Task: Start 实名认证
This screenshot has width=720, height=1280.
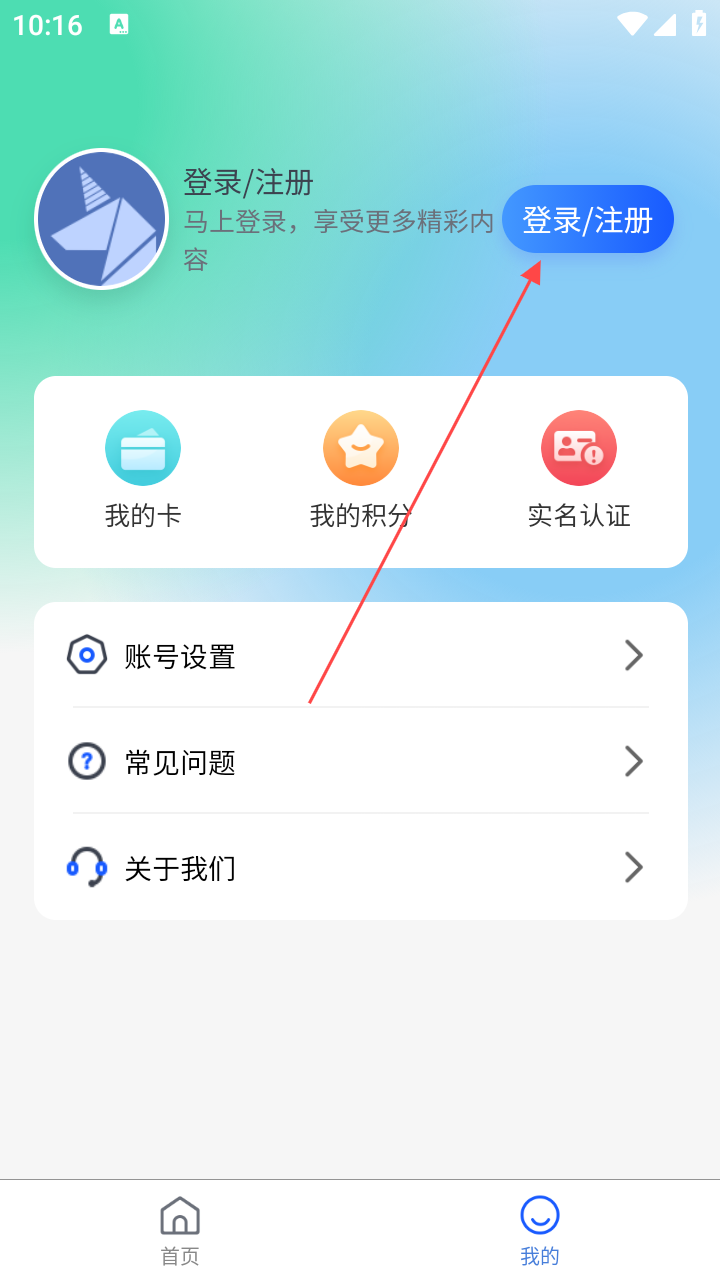Action: (579, 469)
